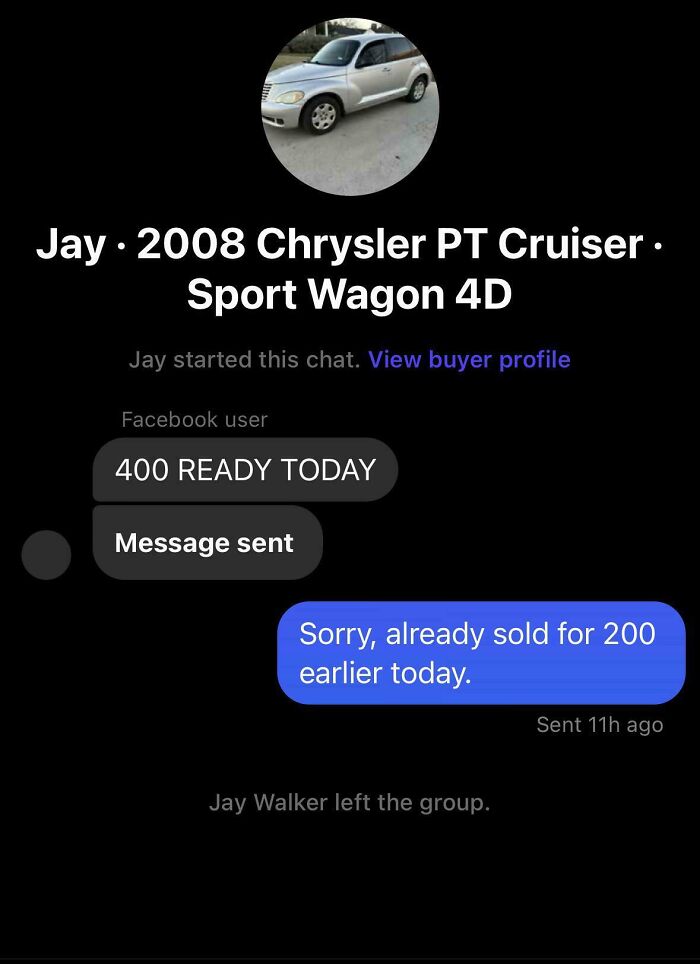Tap the sender's avatar beside Message sent

coord(46,555)
